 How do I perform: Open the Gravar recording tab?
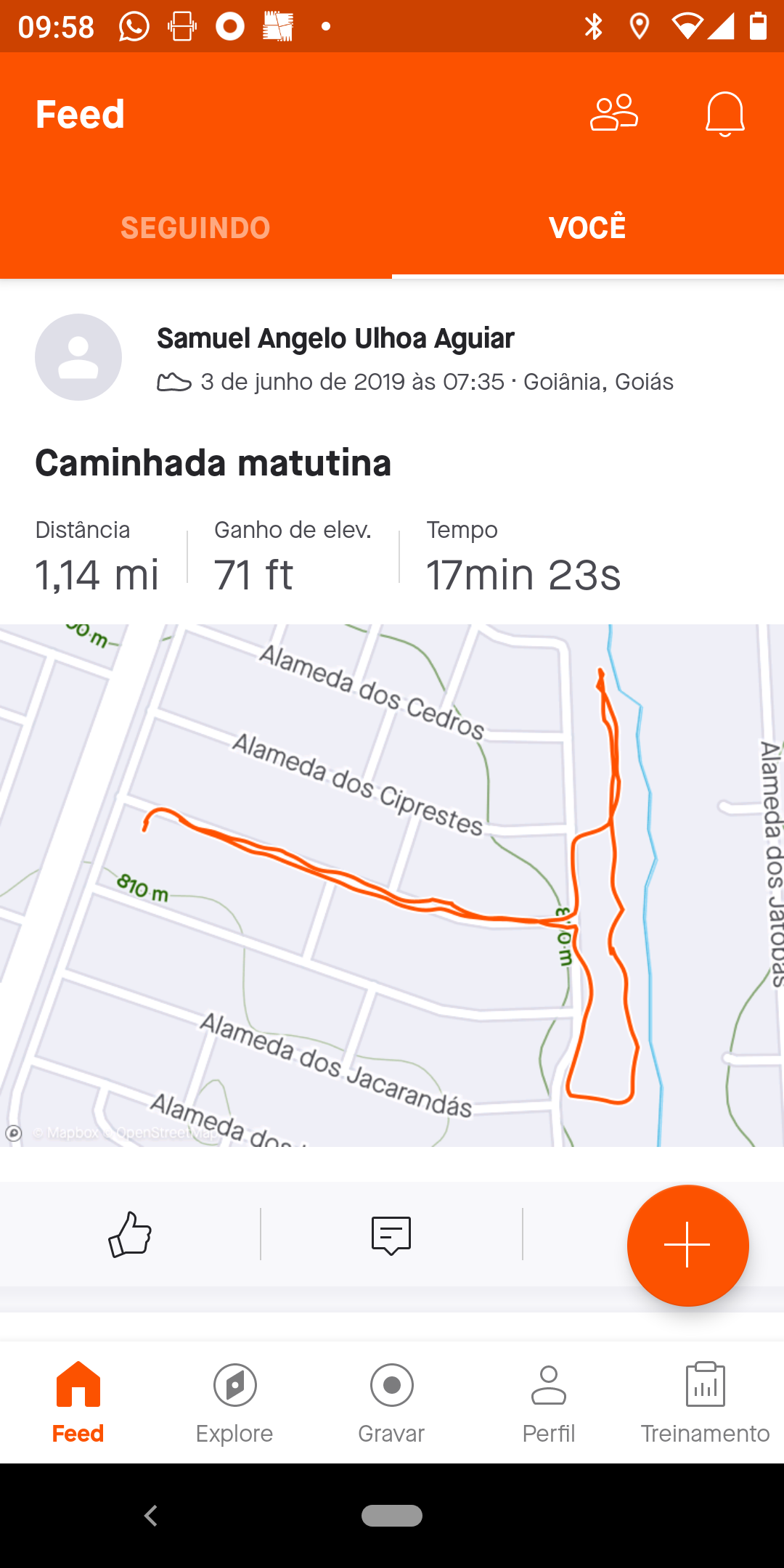tap(391, 1402)
